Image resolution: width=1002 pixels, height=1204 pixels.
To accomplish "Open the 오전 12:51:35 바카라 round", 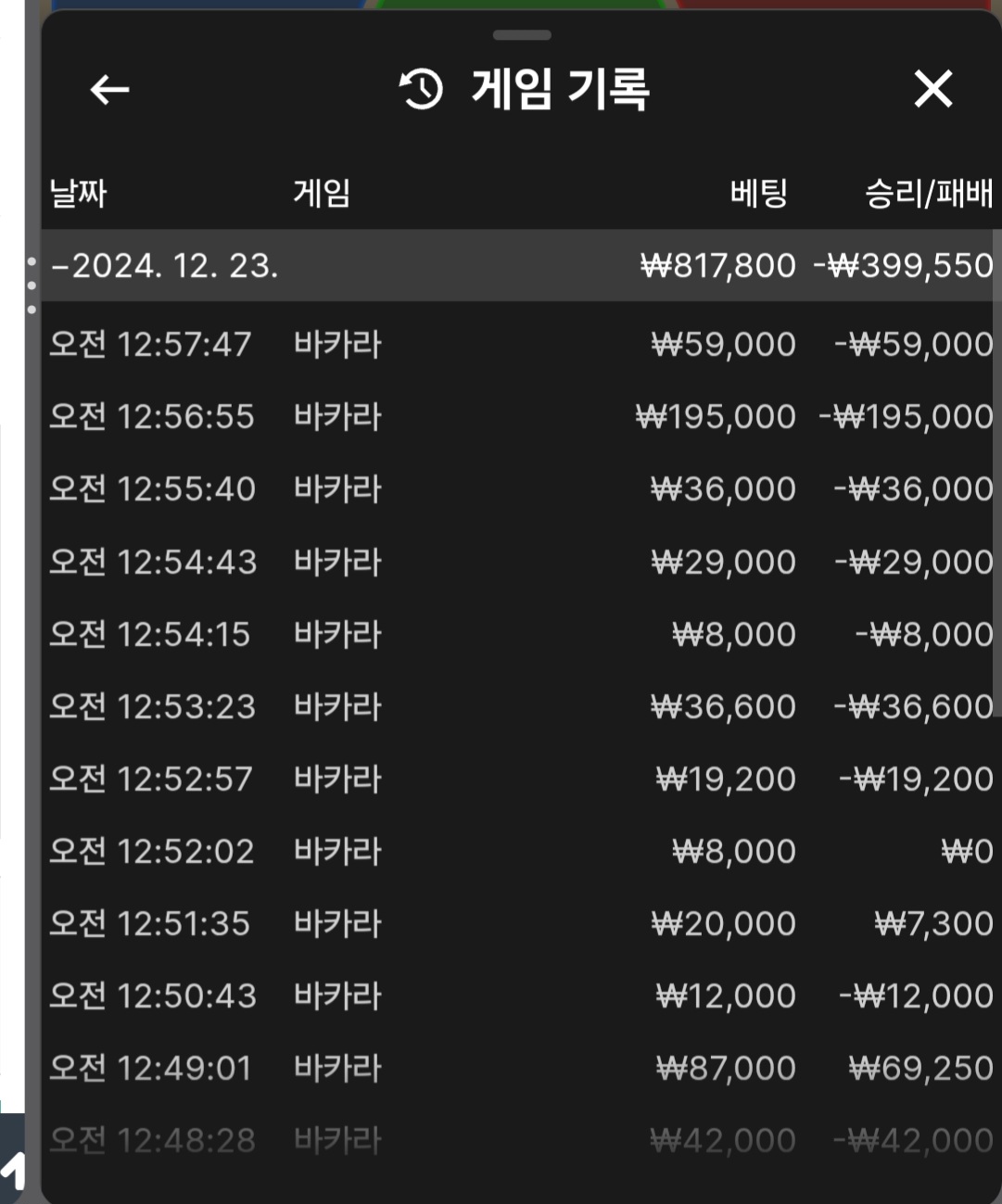I will click(519, 924).
